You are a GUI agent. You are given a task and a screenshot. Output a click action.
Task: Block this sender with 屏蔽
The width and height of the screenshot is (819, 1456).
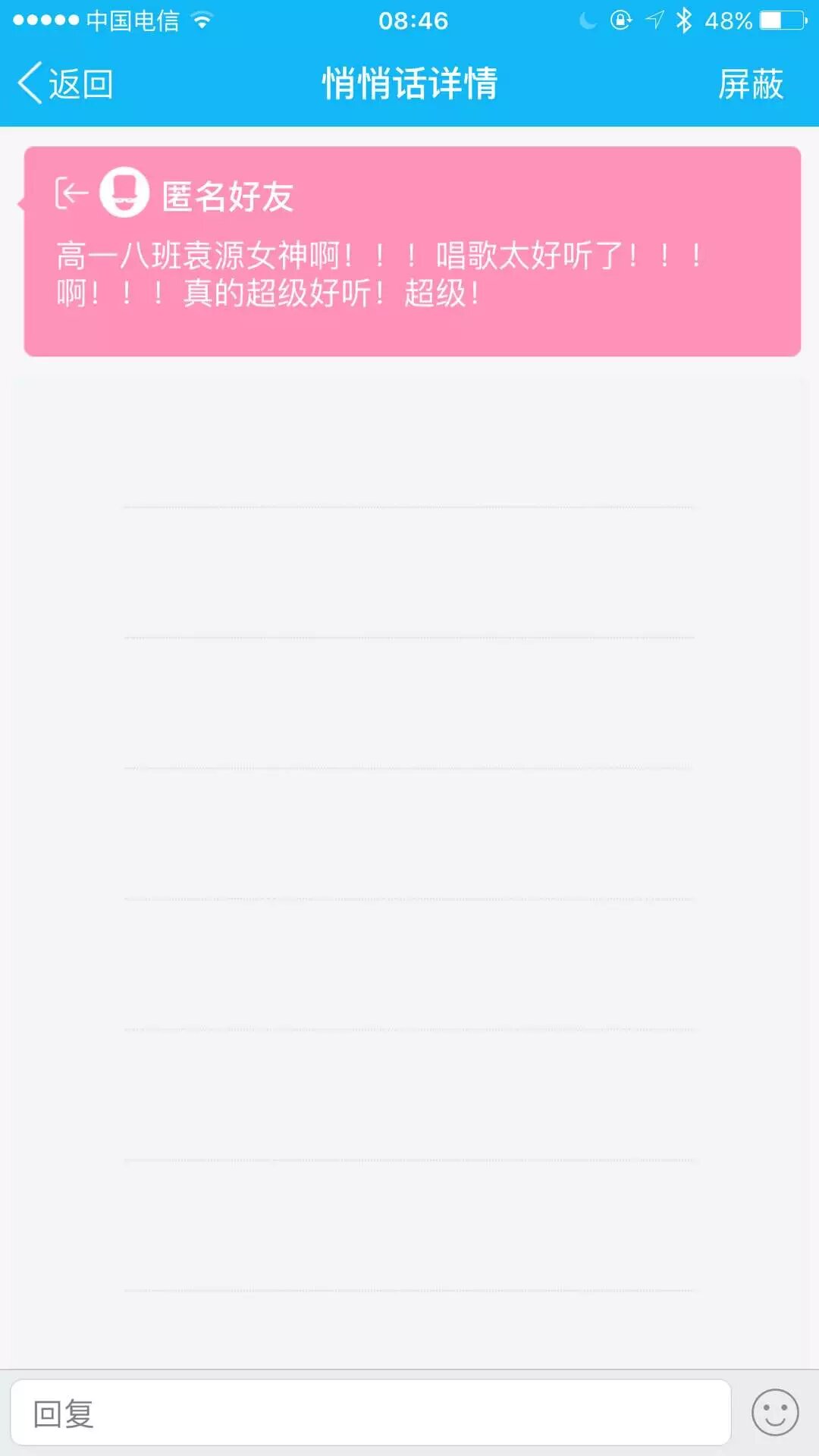(x=750, y=83)
